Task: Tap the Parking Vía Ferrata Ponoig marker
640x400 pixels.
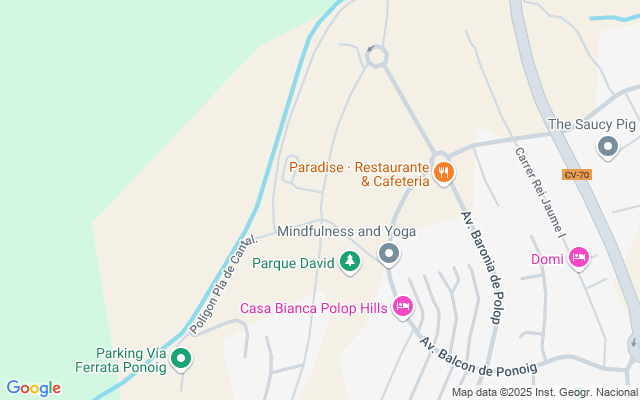Action: click(x=181, y=358)
